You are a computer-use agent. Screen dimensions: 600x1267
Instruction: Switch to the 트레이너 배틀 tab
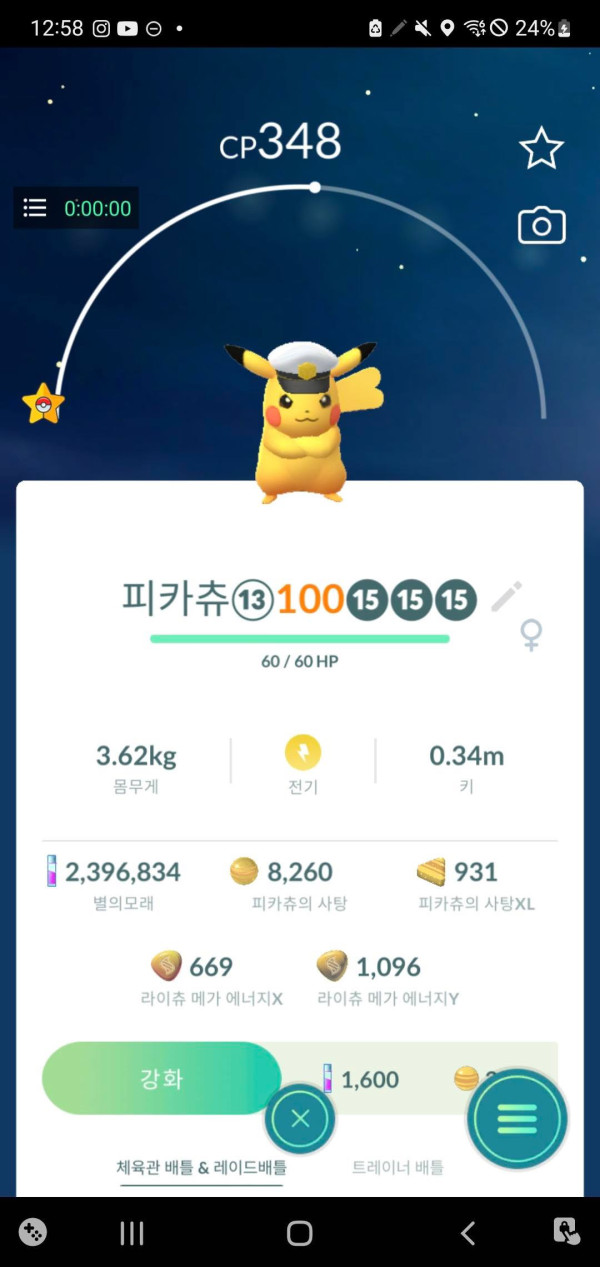pos(398,1166)
